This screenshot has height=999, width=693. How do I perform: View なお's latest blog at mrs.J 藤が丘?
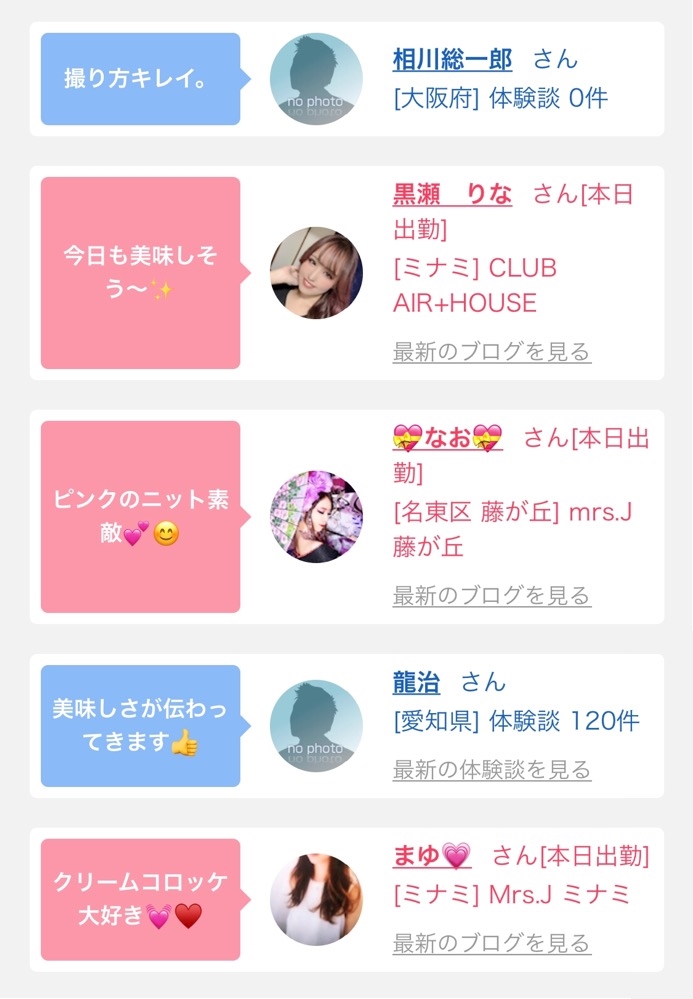(492, 596)
